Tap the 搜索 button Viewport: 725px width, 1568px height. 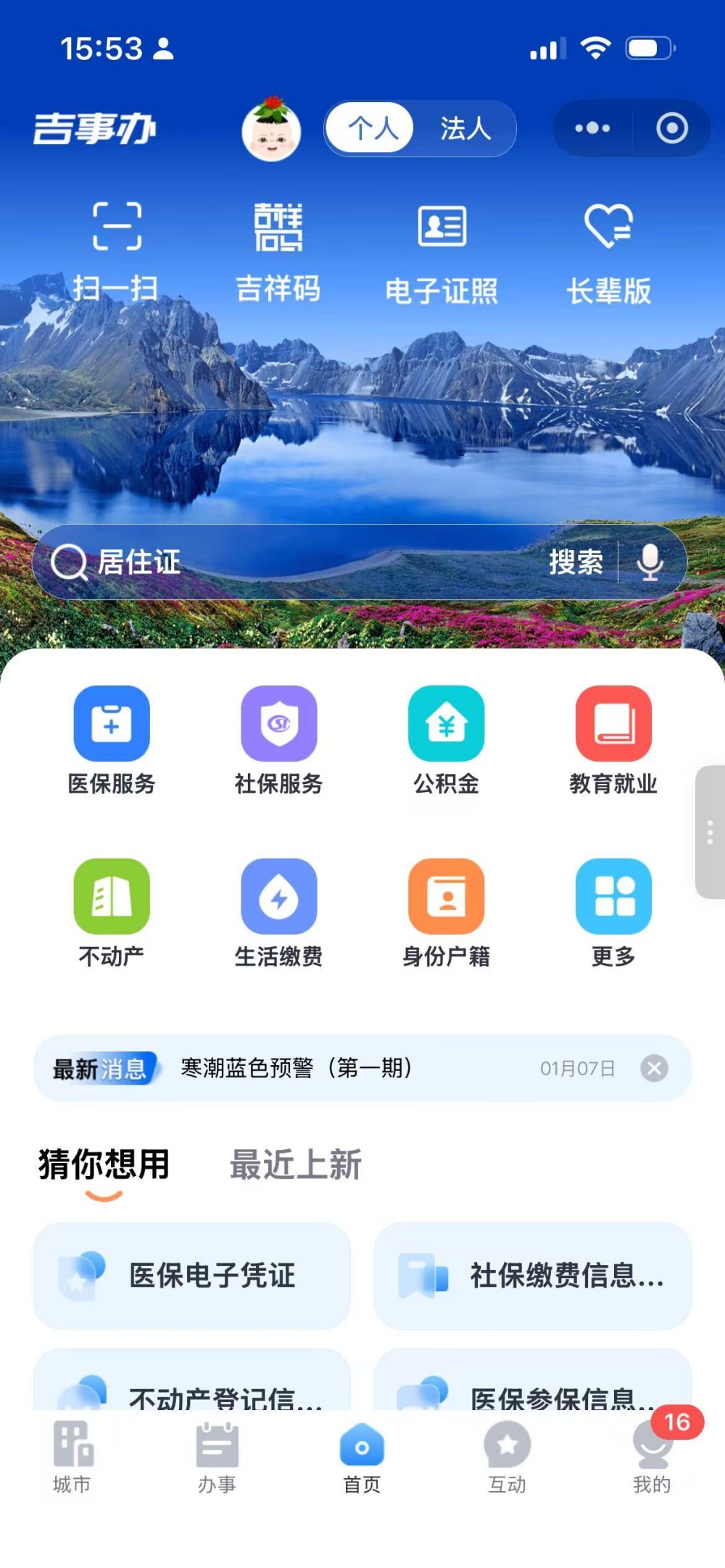(576, 562)
